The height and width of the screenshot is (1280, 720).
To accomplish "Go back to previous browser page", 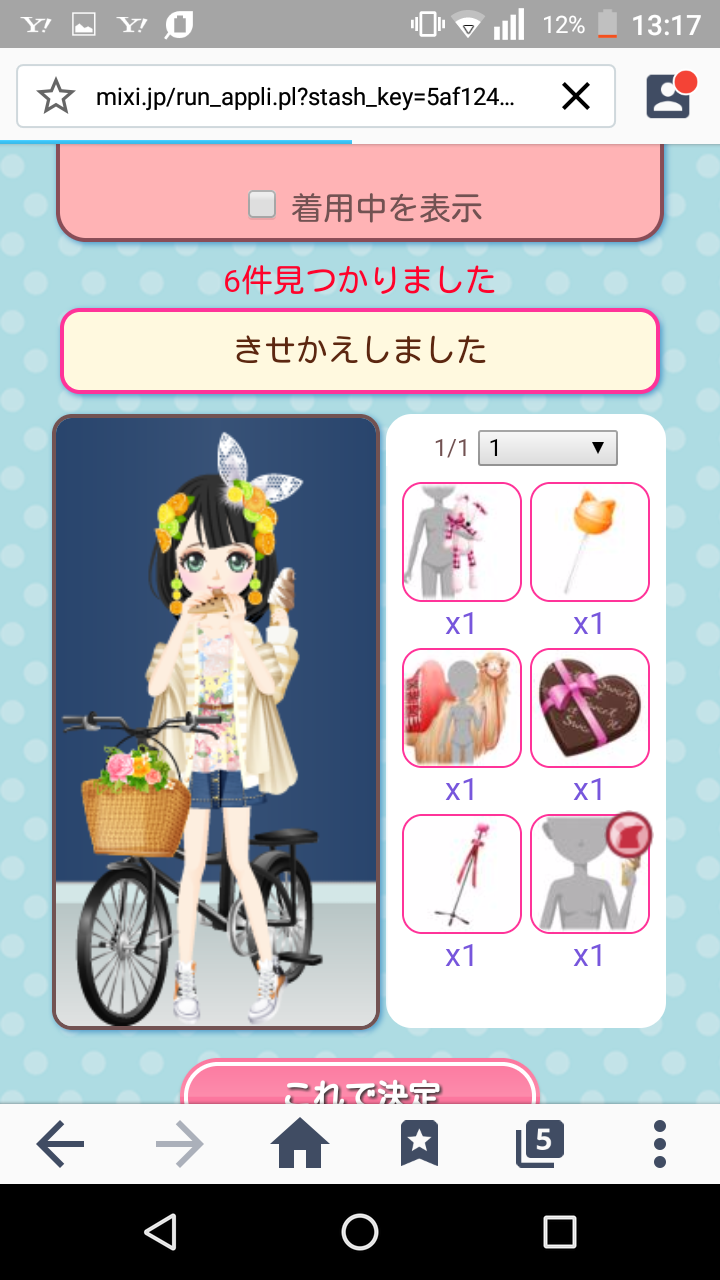I will click(x=61, y=1145).
